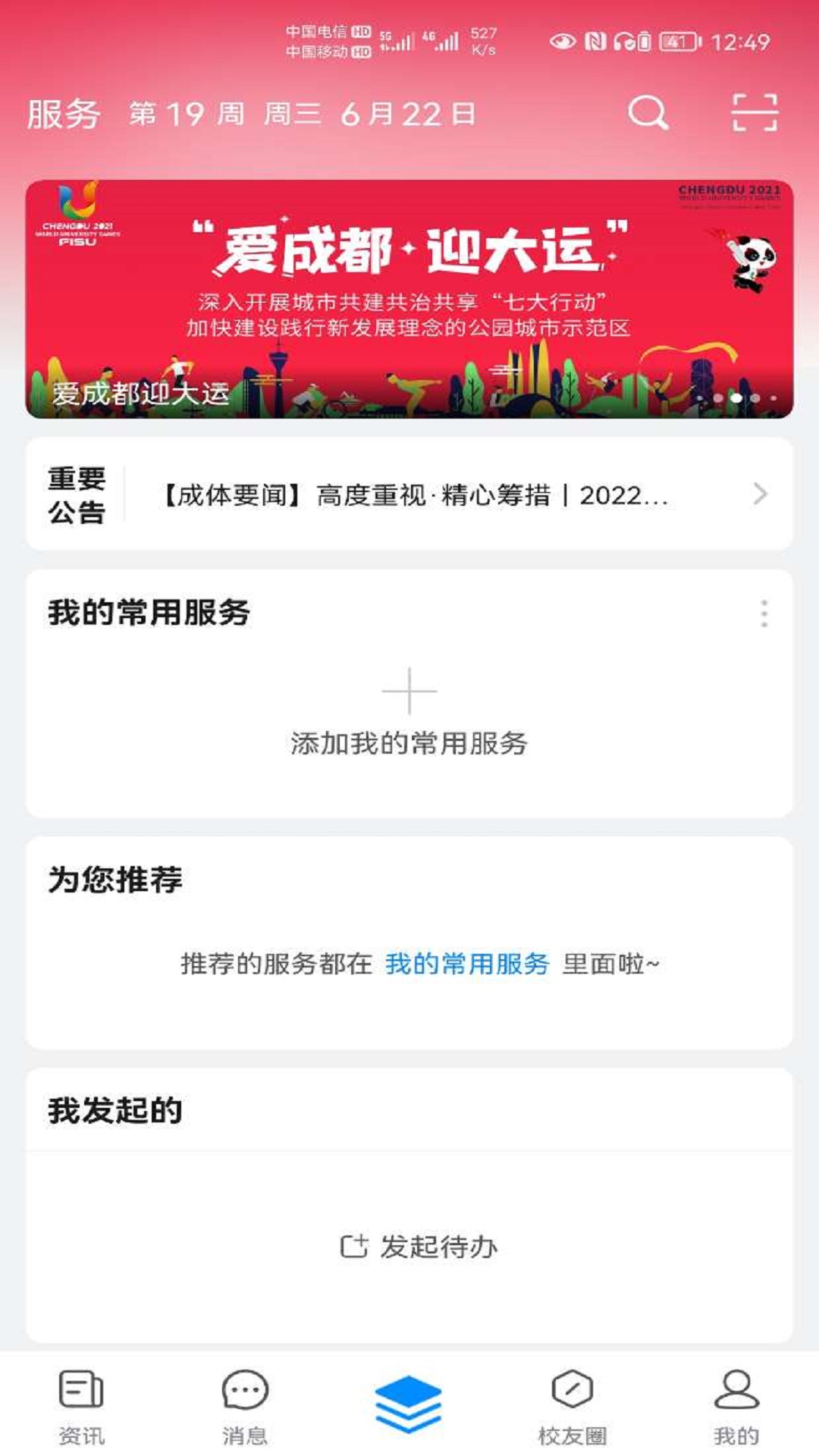The width and height of the screenshot is (819, 1456).
Task: Open the 消息 message bubble icon
Action: (246, 1389)
